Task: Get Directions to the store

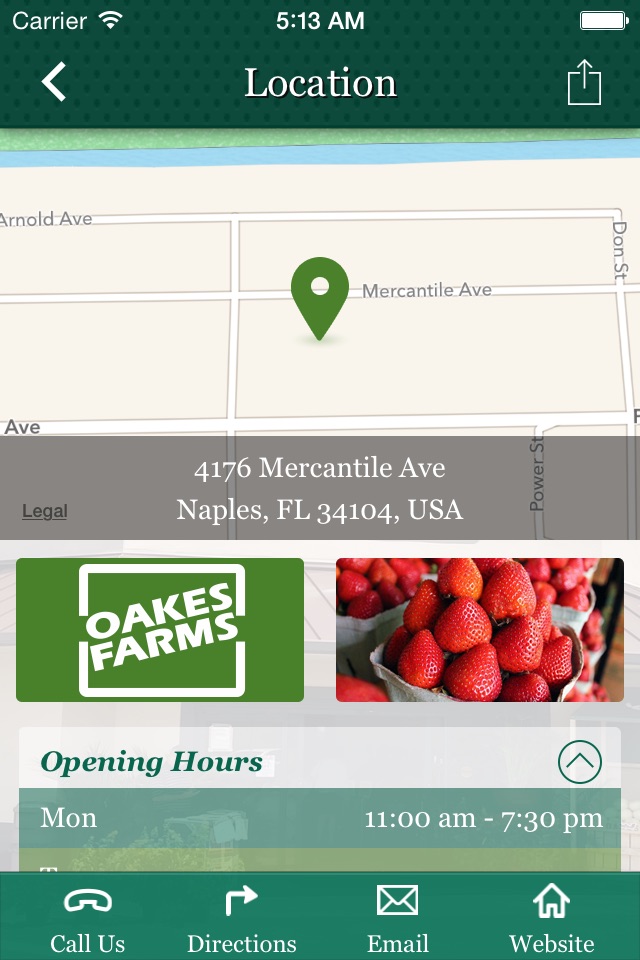Action: [242, 918]
